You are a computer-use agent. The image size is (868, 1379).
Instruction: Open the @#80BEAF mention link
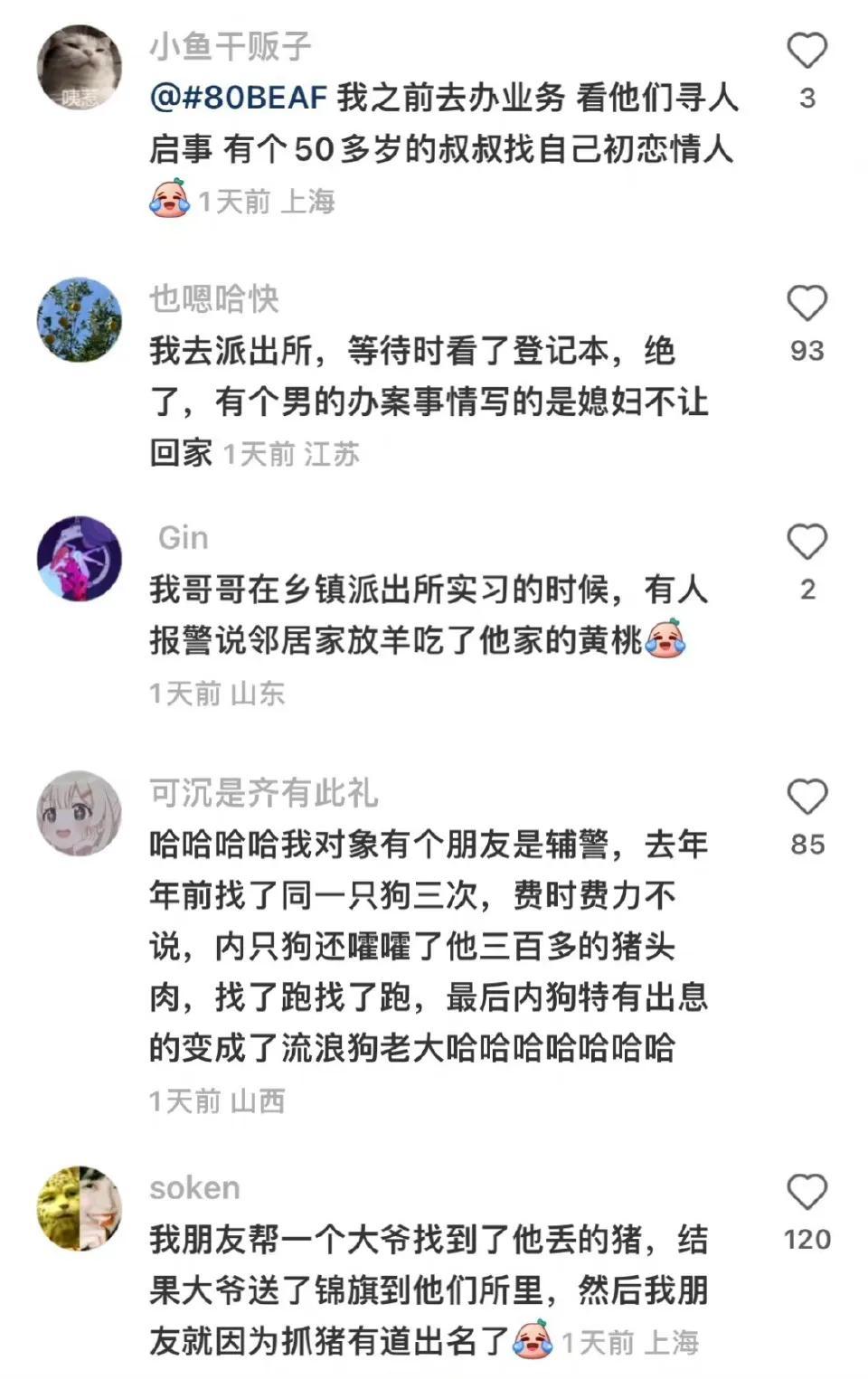[x=238, y=98]
